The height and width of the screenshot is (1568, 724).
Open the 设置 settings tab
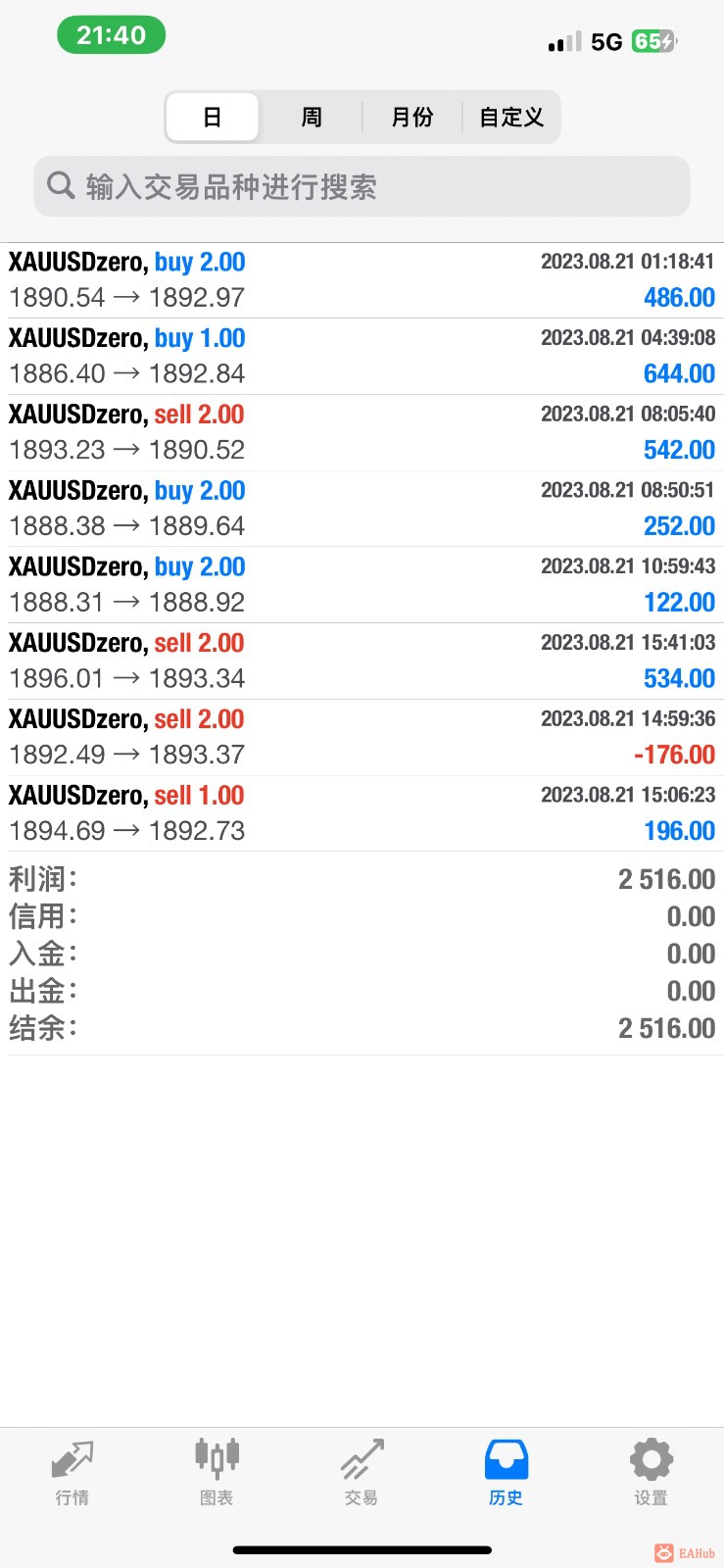[x=651, y=1473]
